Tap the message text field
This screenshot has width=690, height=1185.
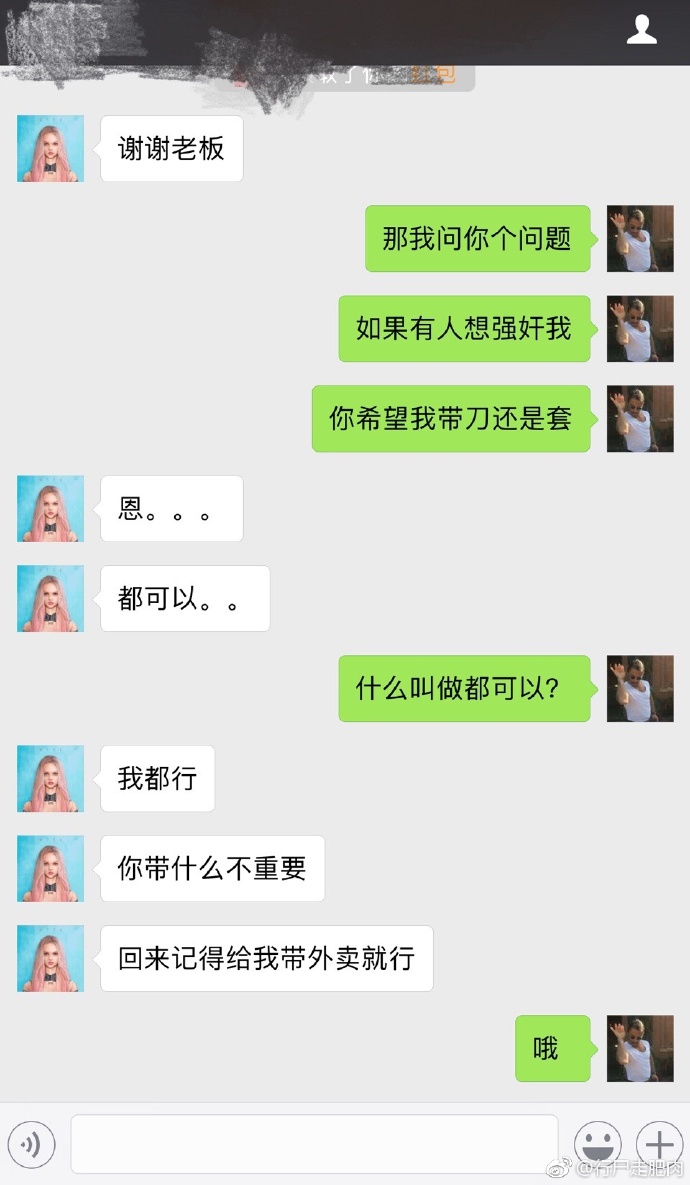(x=314, y=1144)
